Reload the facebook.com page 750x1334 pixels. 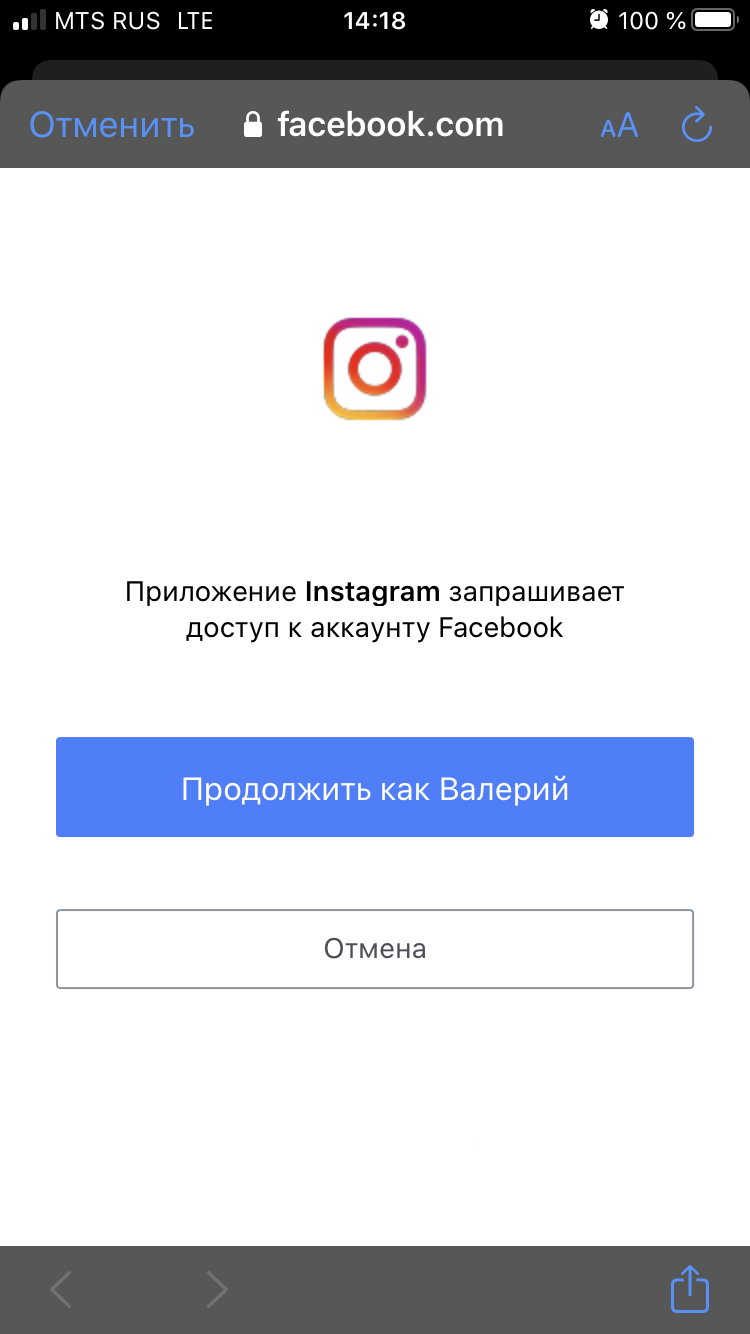coord(696,126)
